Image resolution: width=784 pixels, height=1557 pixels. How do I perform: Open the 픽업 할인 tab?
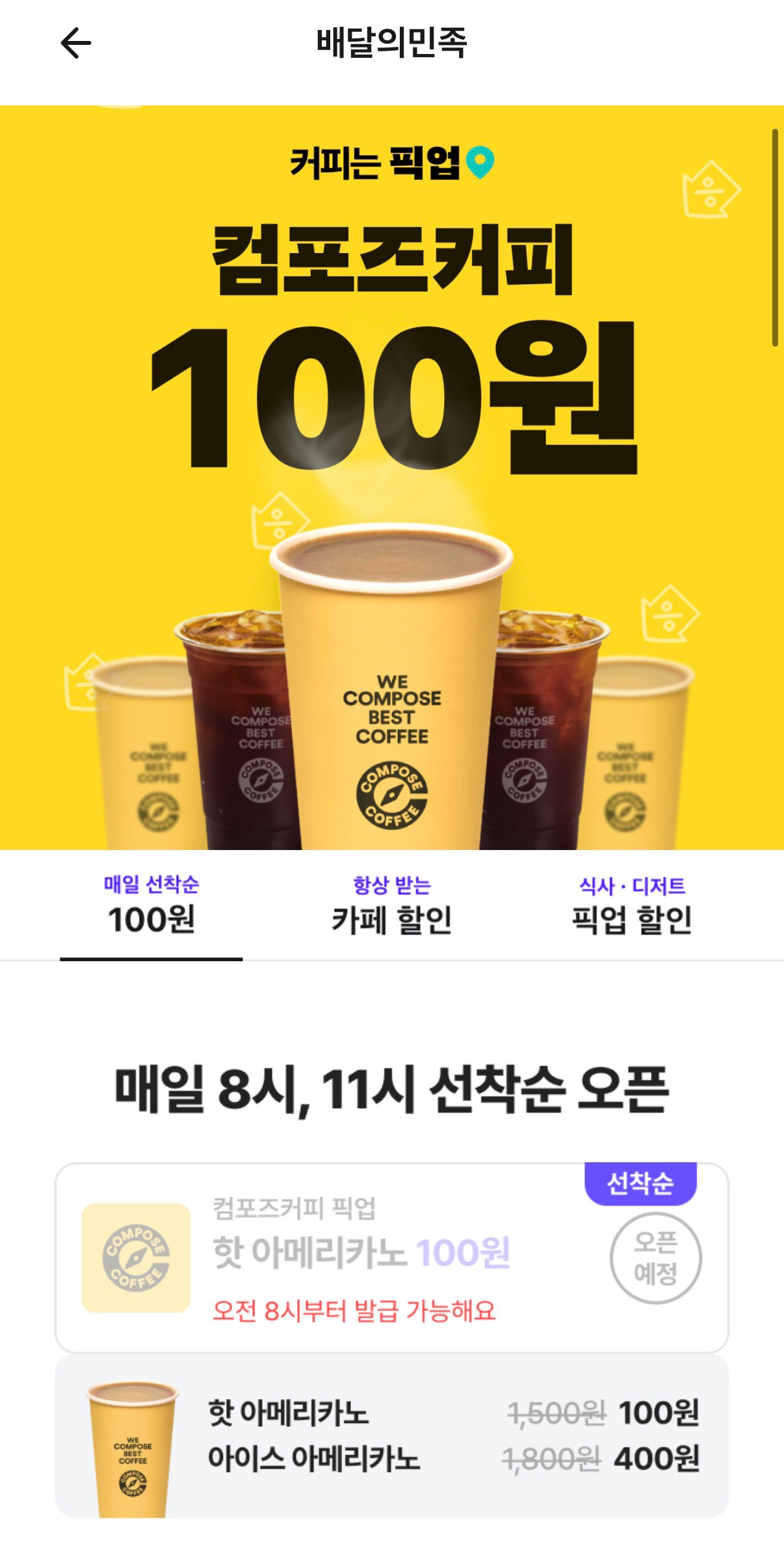[x=632, y=905]
